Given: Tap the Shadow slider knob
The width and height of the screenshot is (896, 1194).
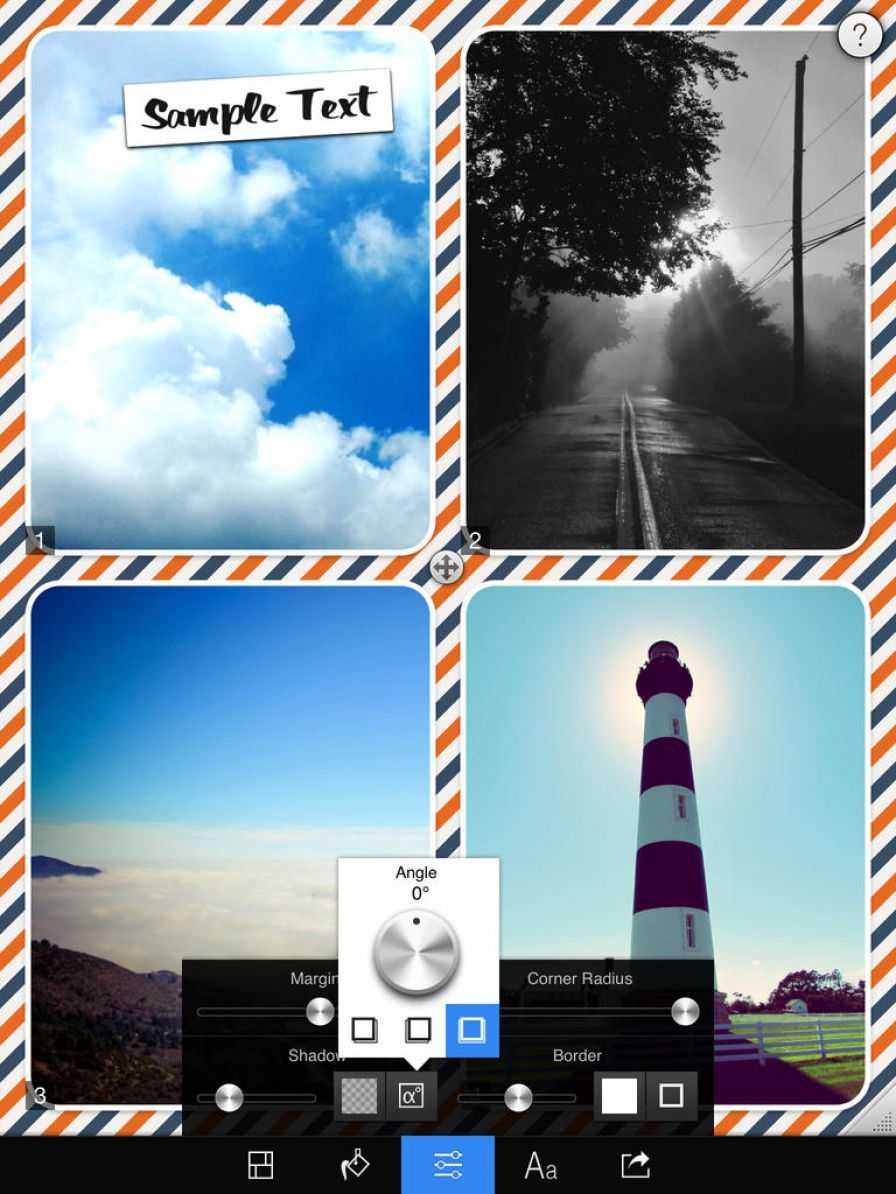Looking at the screenshot, I should (x=229, y=1098).
